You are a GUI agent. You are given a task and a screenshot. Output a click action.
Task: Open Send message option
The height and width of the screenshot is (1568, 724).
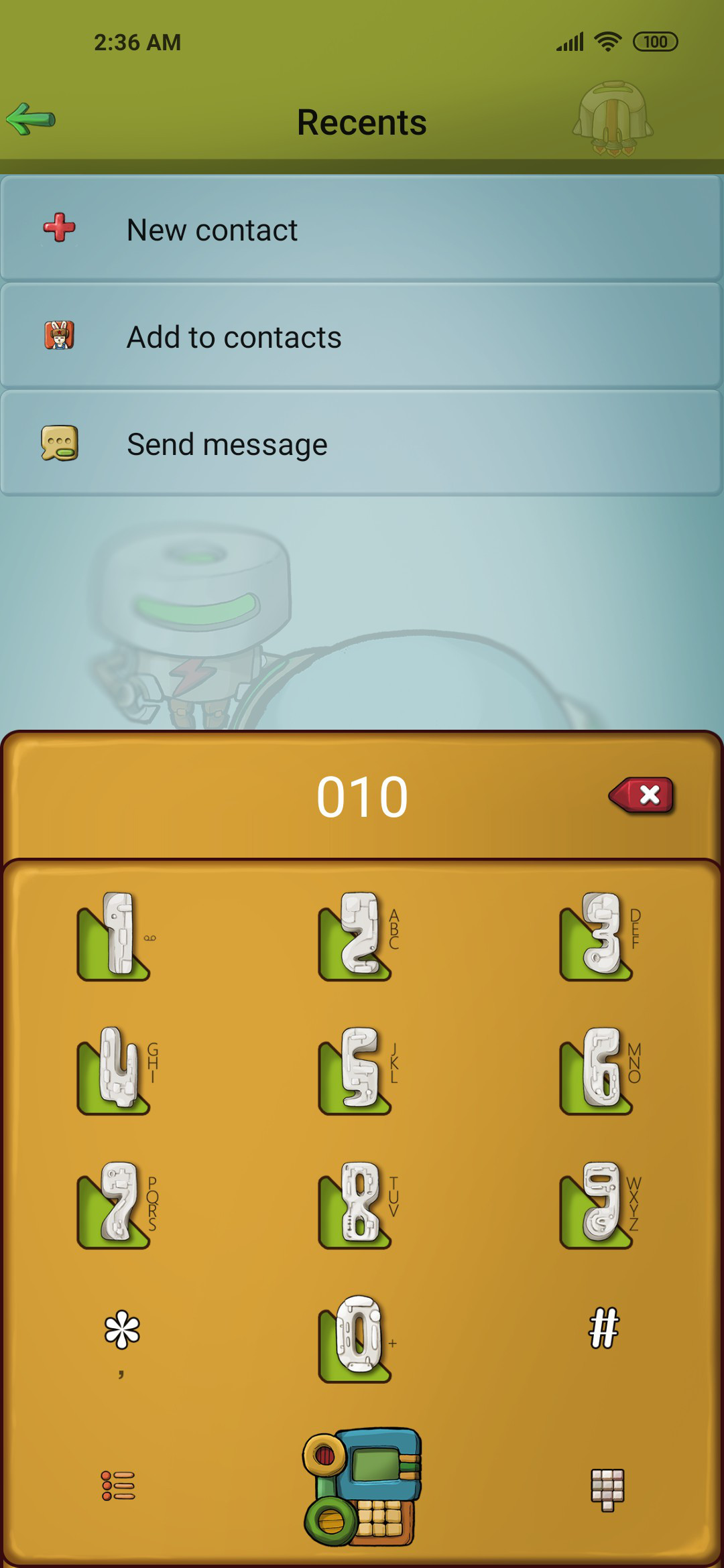click(x=362, y=444)
